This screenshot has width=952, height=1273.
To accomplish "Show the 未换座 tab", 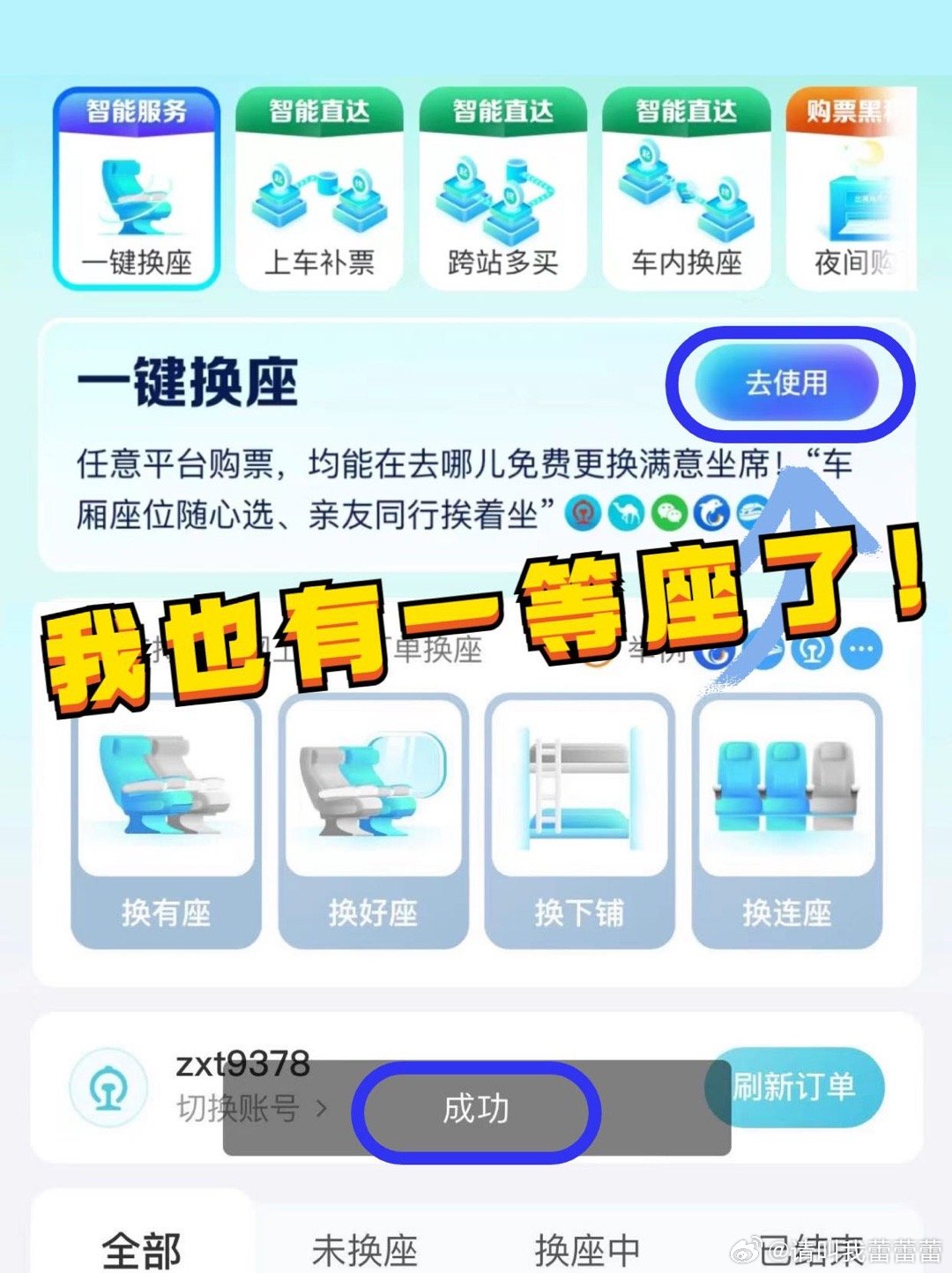I will 364,1249.
